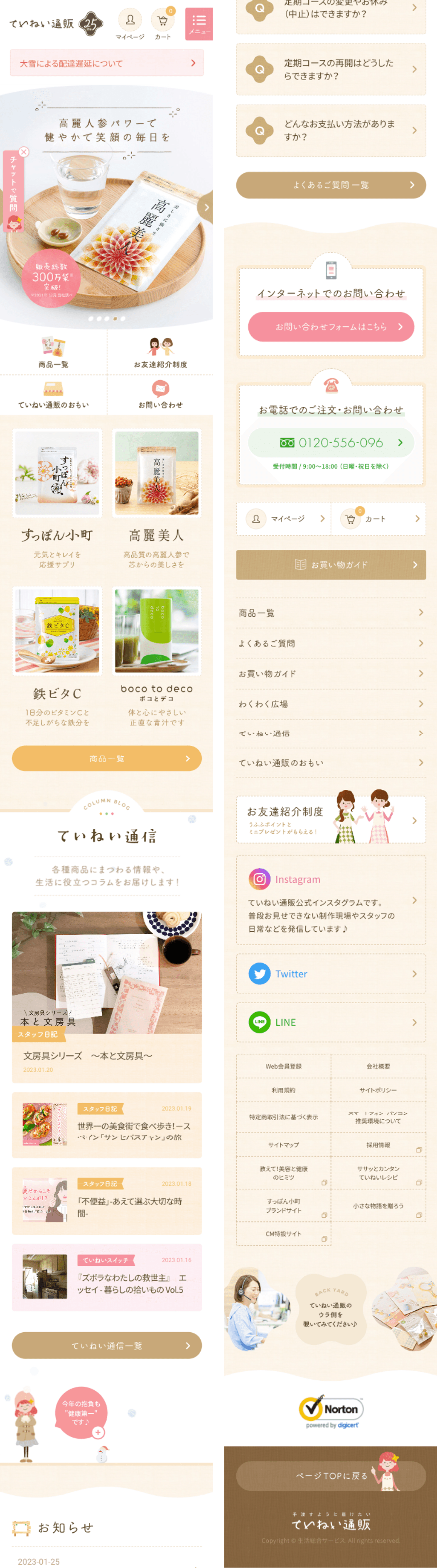Close the チャットで質問 chat tab
This screenshot has width=437, height=1568.
pos(23,152)
